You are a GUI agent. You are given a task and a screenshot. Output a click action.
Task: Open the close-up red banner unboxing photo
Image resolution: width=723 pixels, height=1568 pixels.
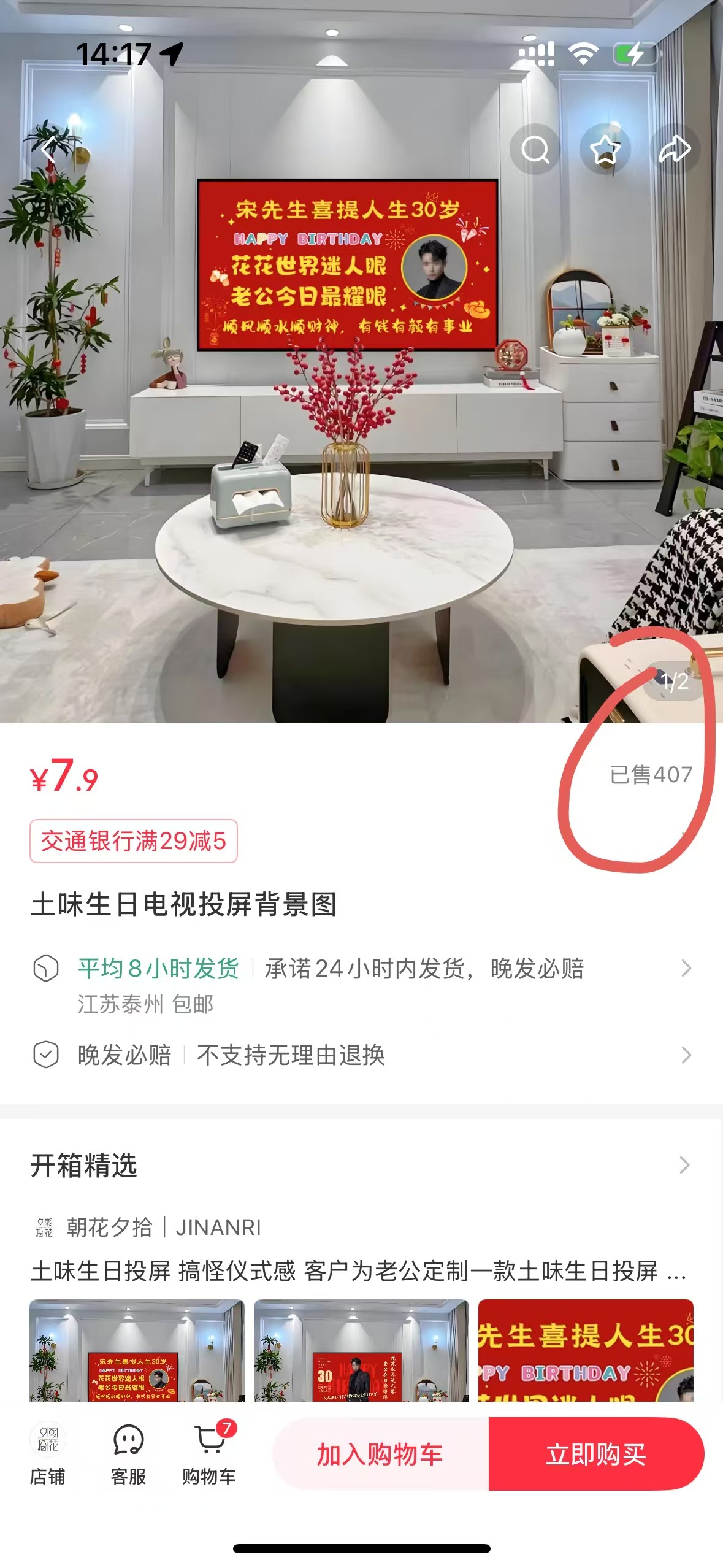pos(586,1350)
